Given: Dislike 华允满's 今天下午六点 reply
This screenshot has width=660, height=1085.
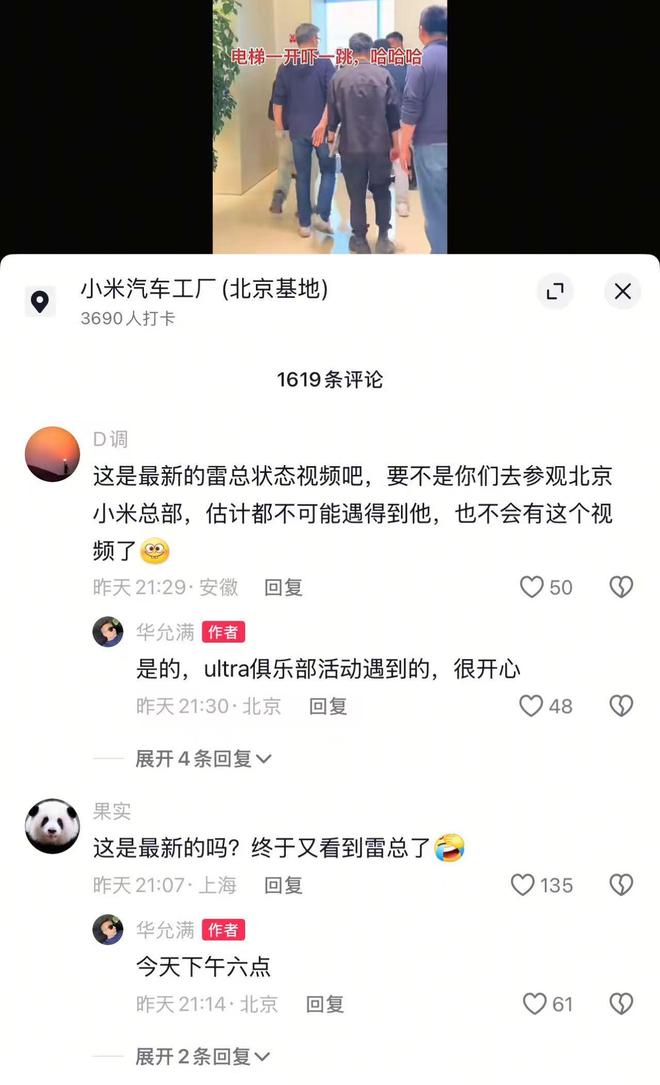Looking at the screenshot, I should (x=621, y=1003).
